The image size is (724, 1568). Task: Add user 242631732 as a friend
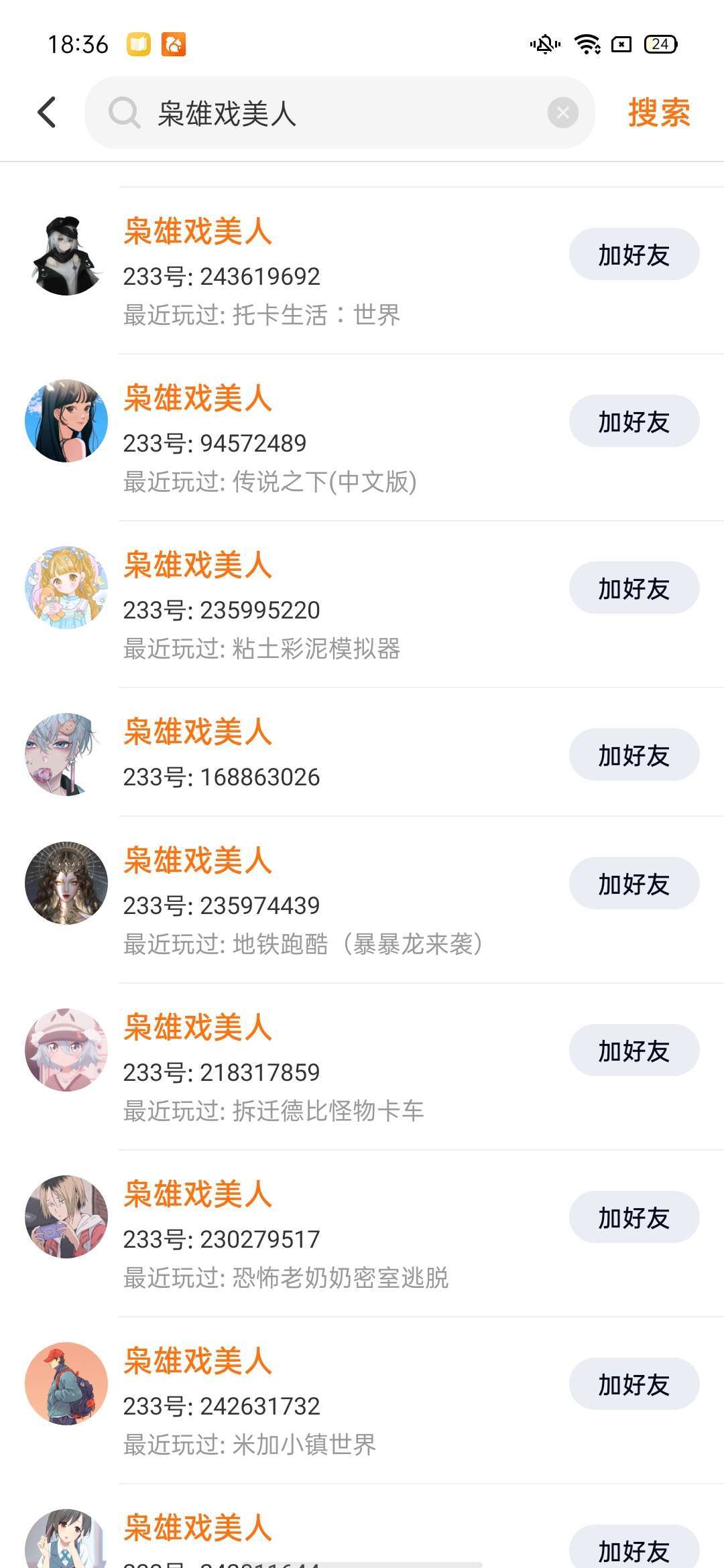point(633,1384)
